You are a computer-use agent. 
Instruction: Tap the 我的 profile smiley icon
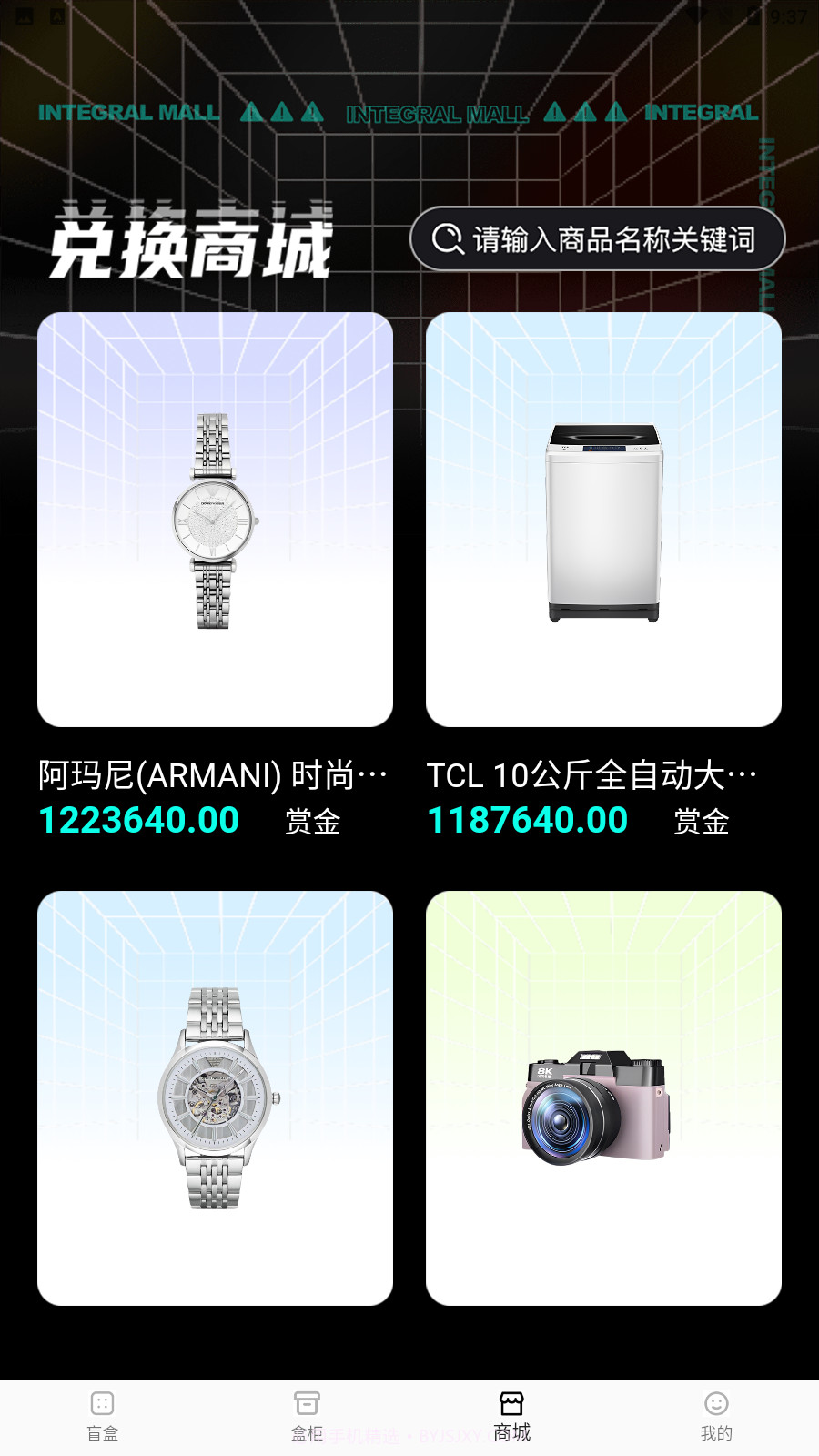(717, 1404)
